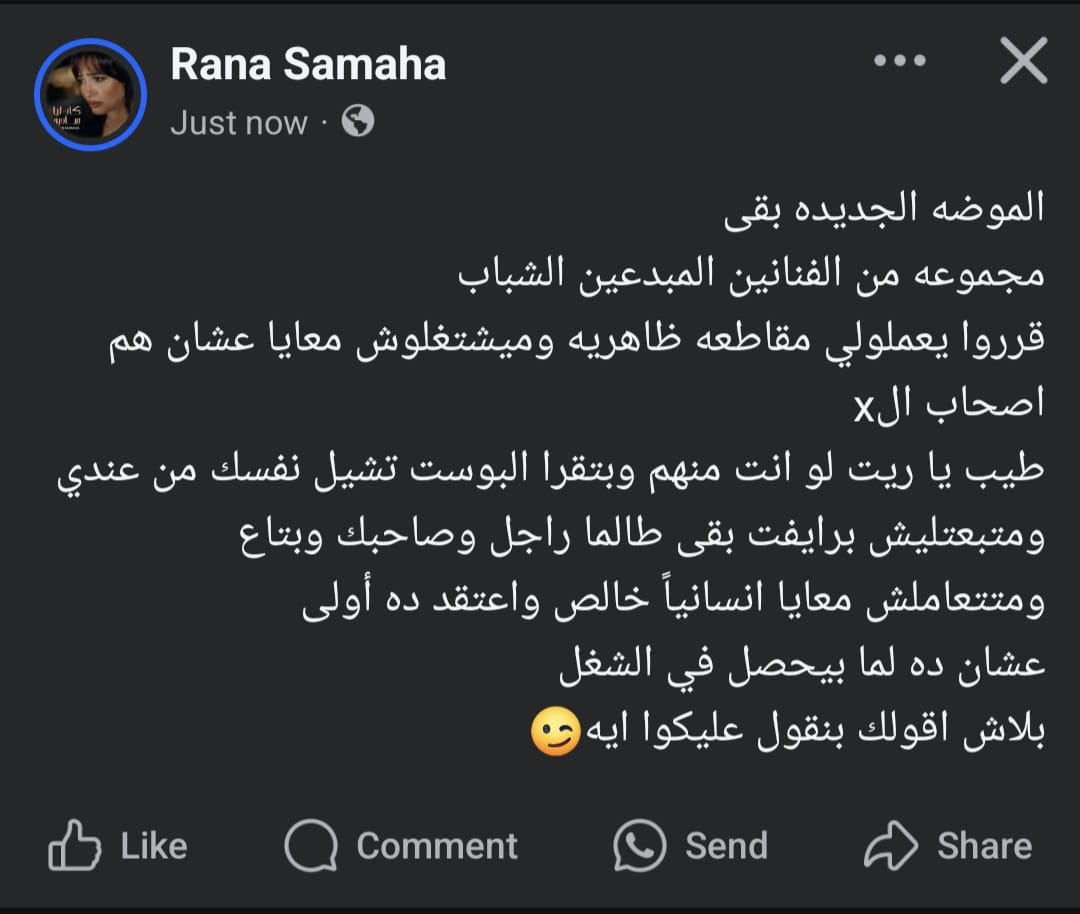Open Rana Samaha's profile picture
The width and height of the screenshot is (1080, 914).
90,96
